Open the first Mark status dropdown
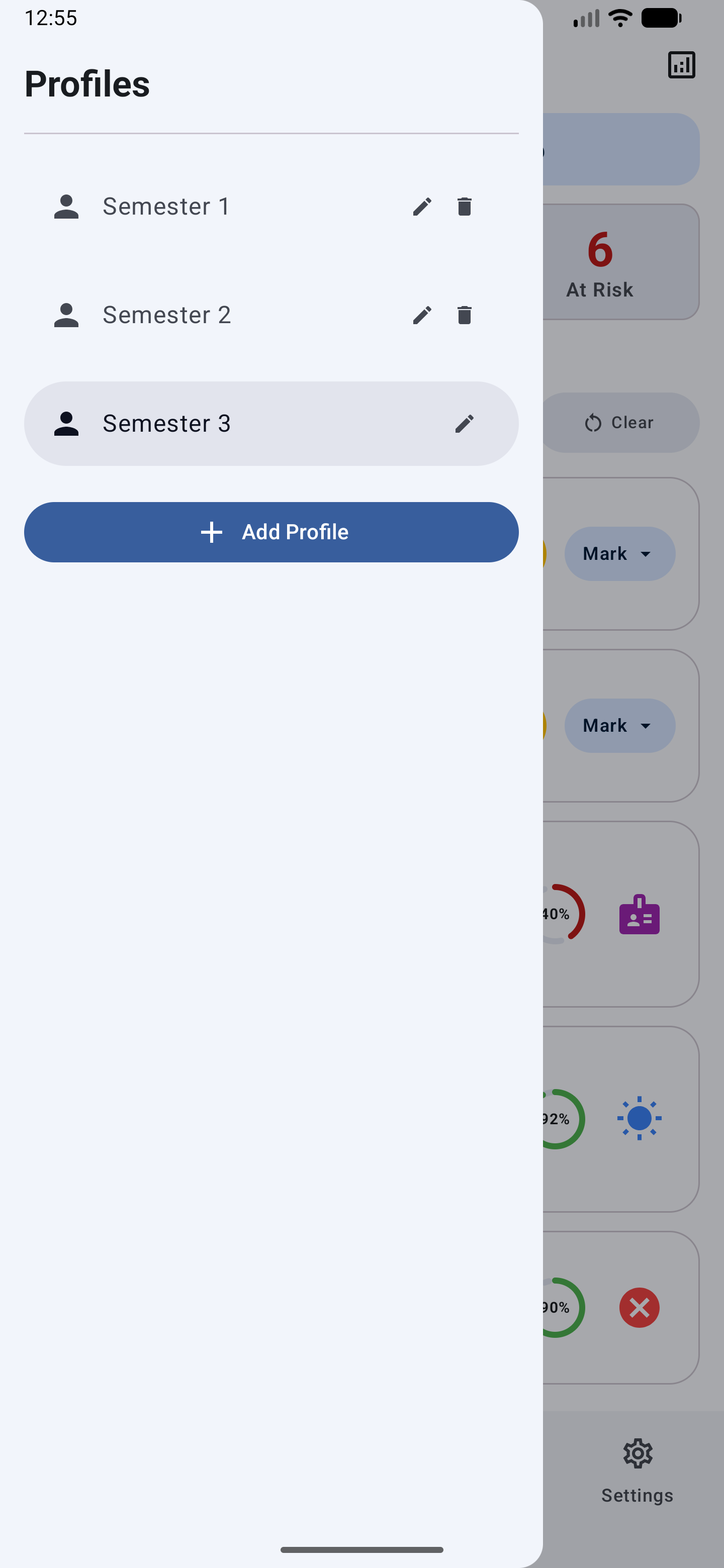Viewport: 724px width, 1568px height. pyautogui.click(x=619, y=553)
